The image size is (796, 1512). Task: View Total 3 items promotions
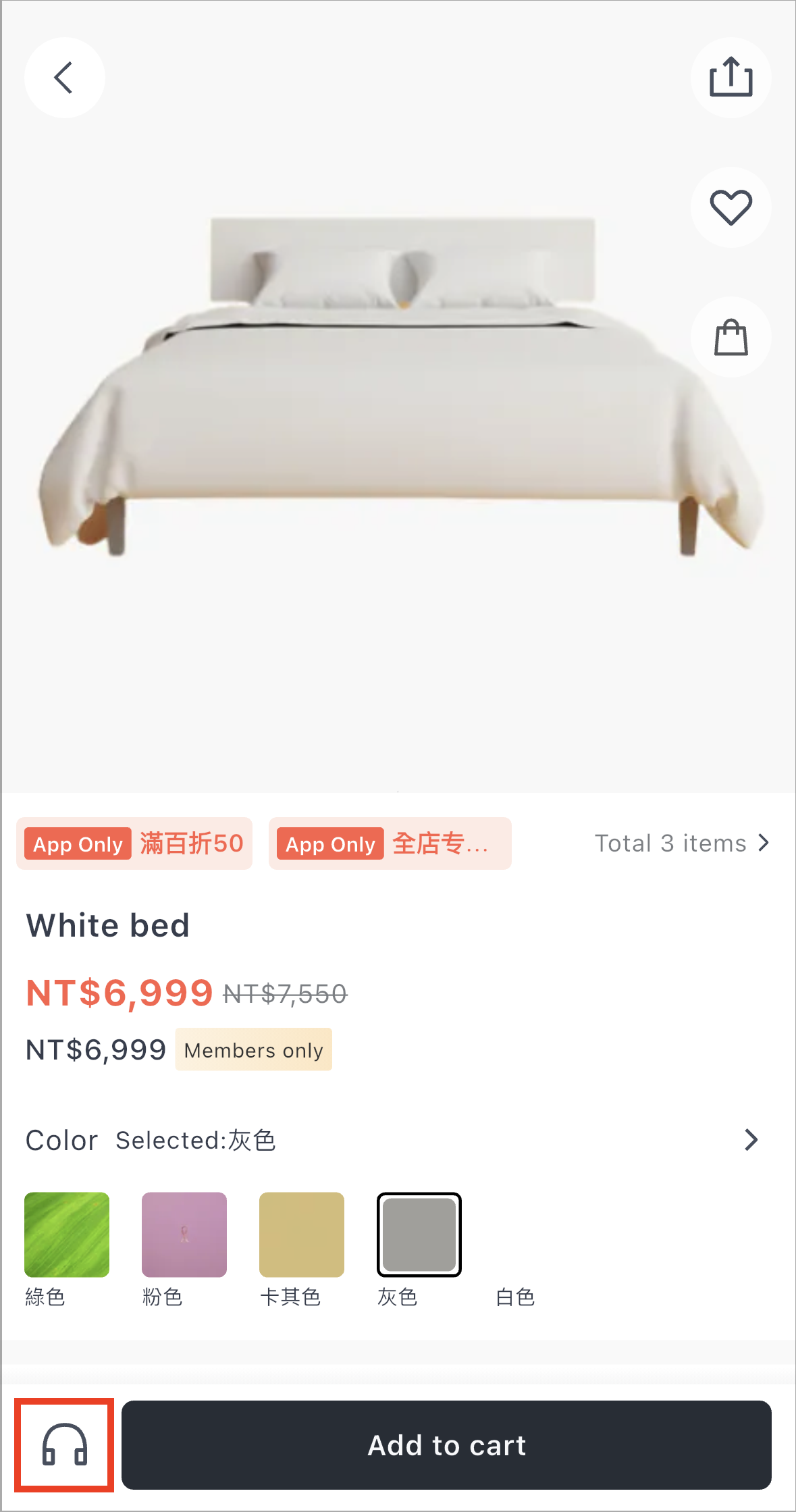coord(682,843)
